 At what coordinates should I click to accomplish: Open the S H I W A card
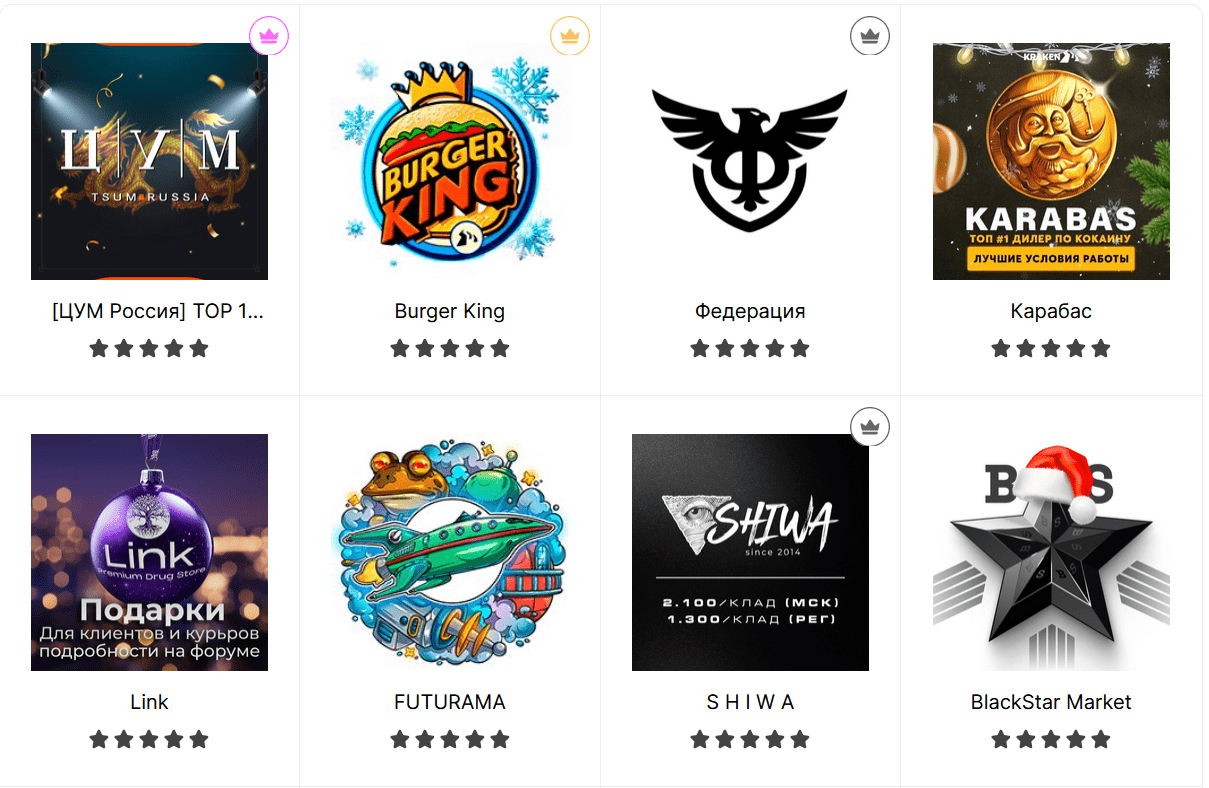click(750, 552)
